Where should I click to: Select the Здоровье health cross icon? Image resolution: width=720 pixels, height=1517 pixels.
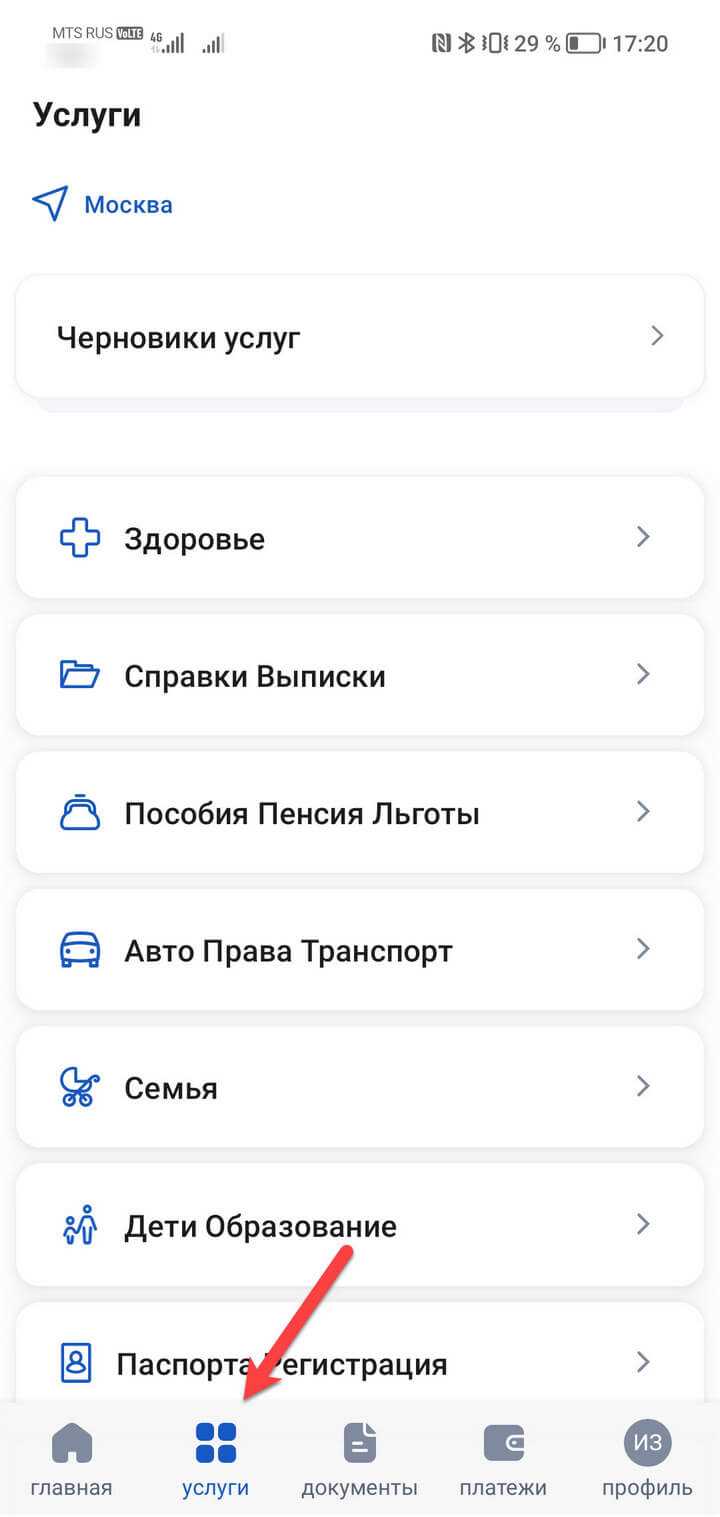78,537
